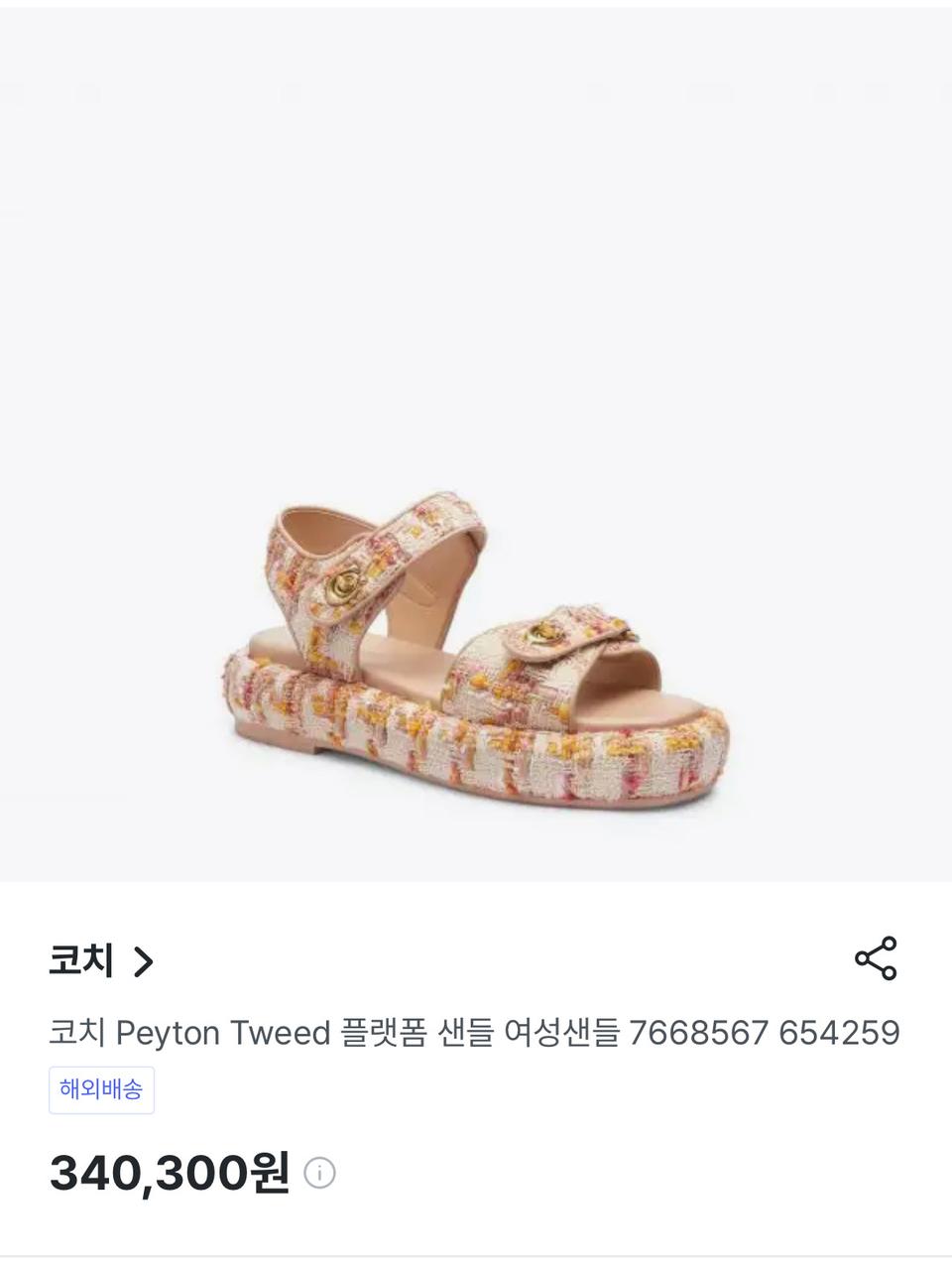This screenshot has height=1264, width=952.
Task: Click the 해외배송 shipping badge
Action: click(x=101, y=1089)
